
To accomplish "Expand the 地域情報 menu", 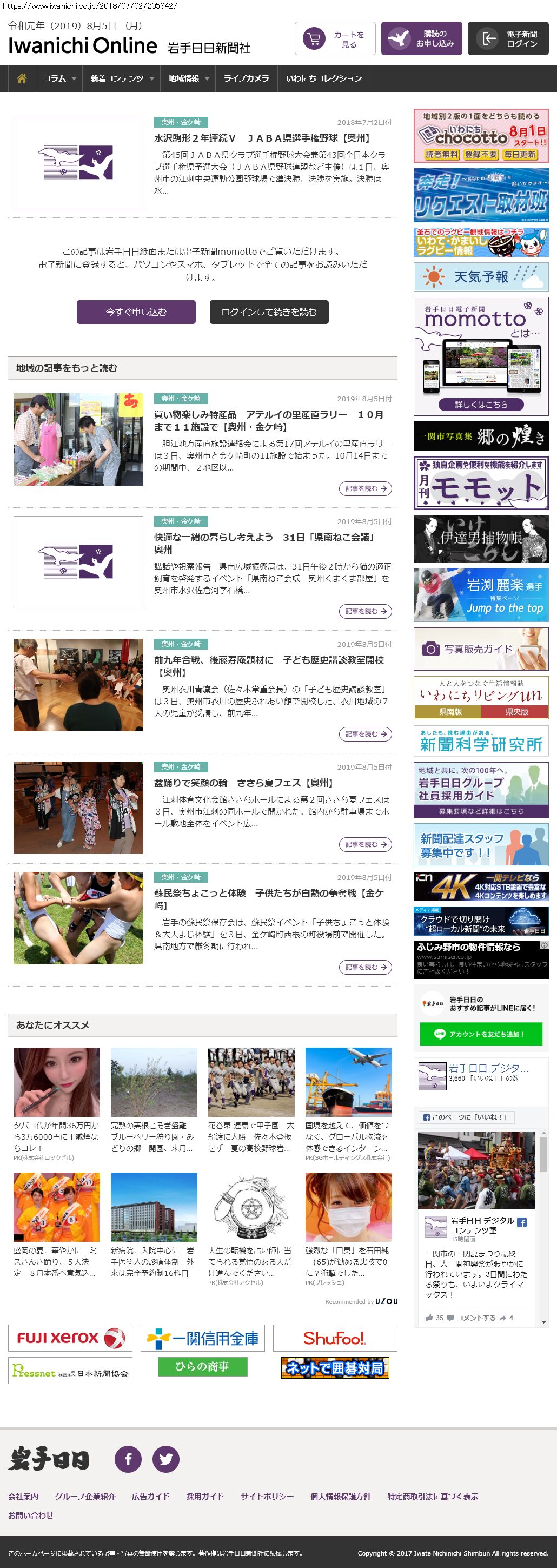I will pyautogui.click(x=188, y=78).
